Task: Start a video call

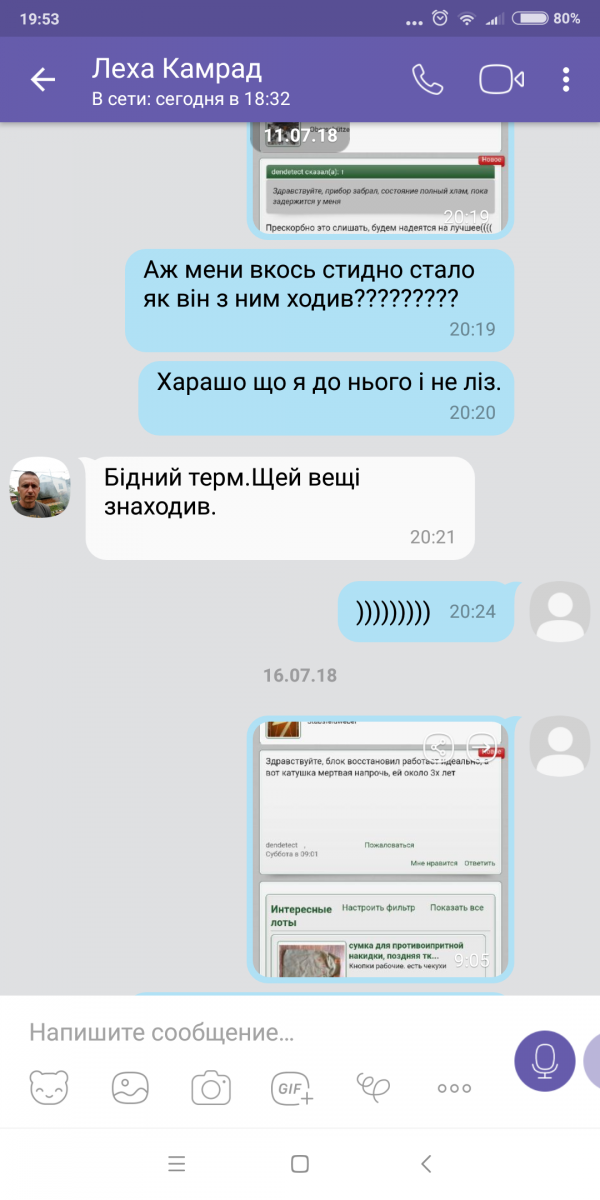Action: pyautogui.click(x=501, y=80)
